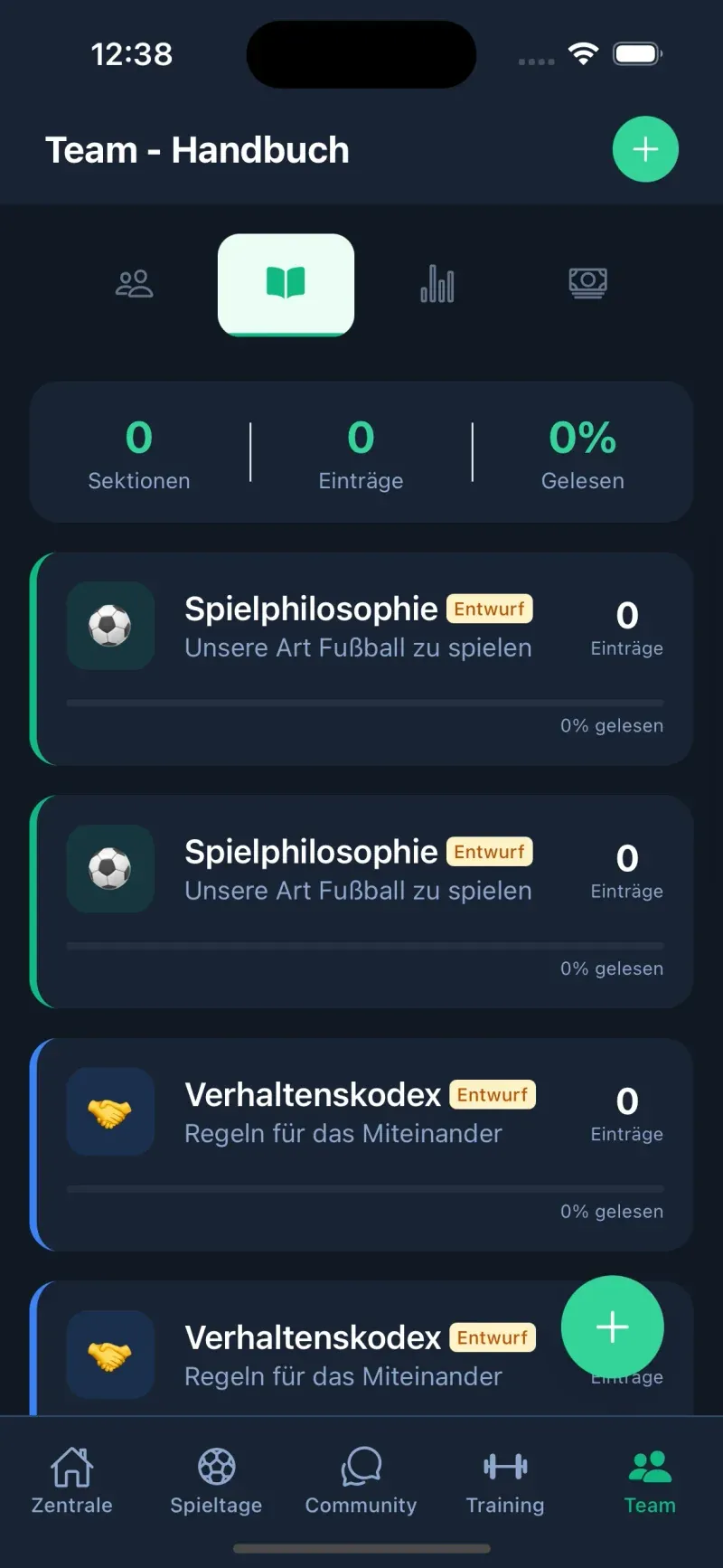Open the statistics bar-chart icon
The image size is (723, 1568).
[x=437, y=284]
